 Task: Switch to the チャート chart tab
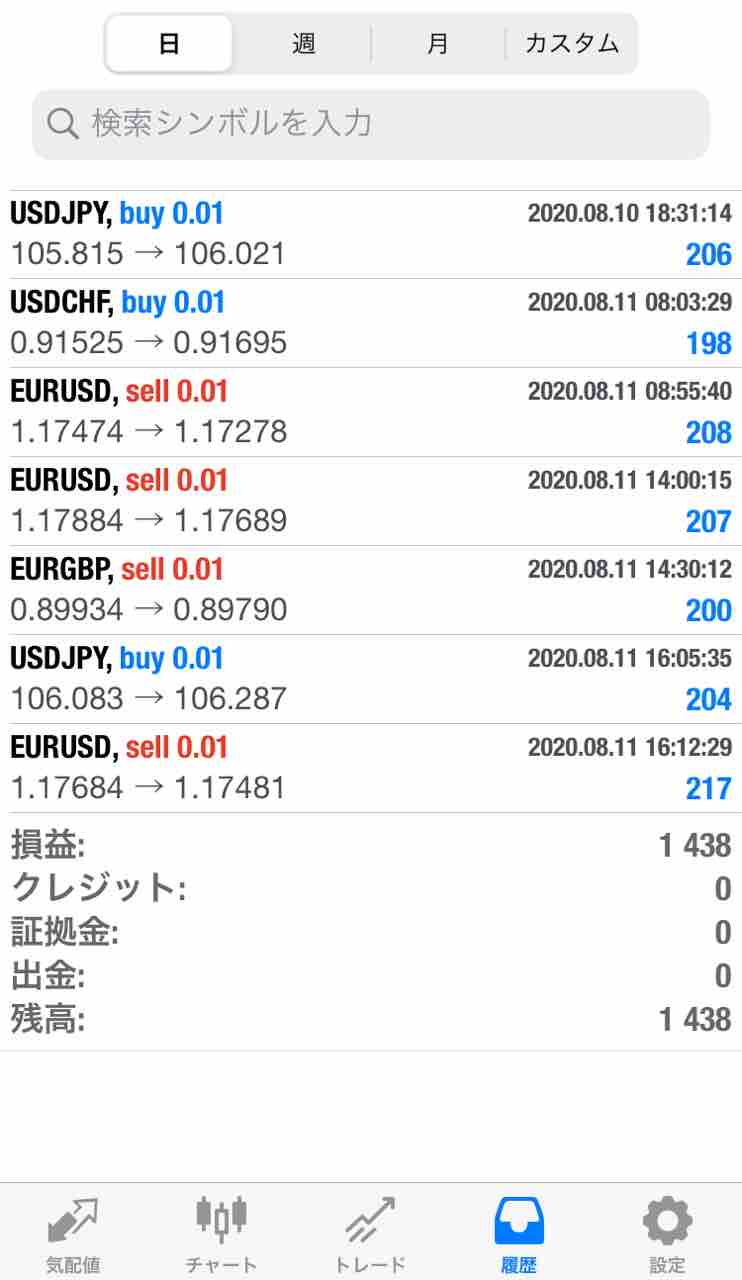[x=221, y=1234]
